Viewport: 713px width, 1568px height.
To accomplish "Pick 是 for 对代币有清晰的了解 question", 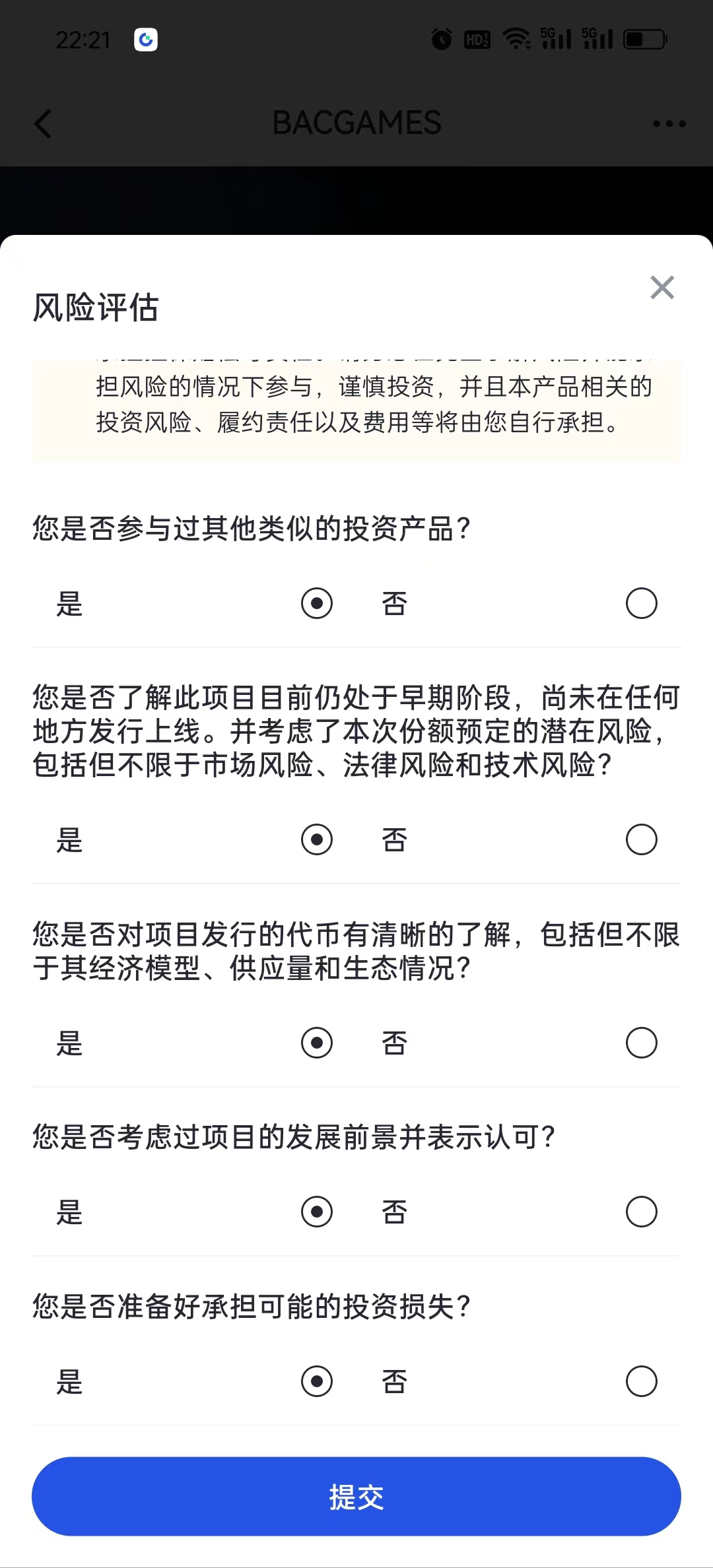I will click(x=317, y=1043).
